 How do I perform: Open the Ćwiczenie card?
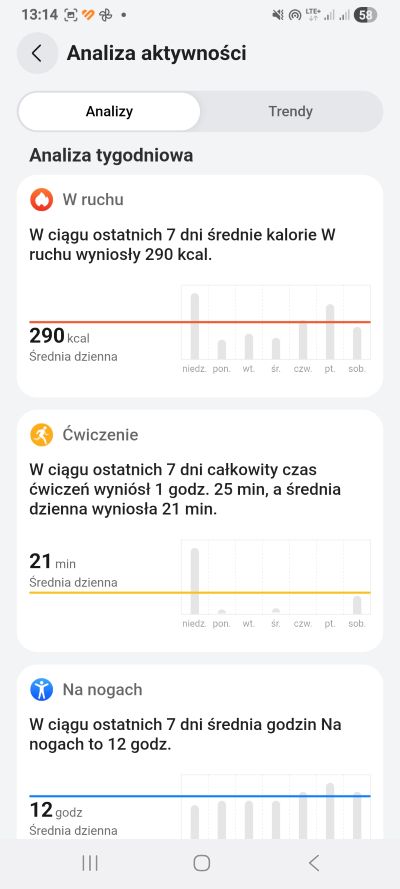200,531
